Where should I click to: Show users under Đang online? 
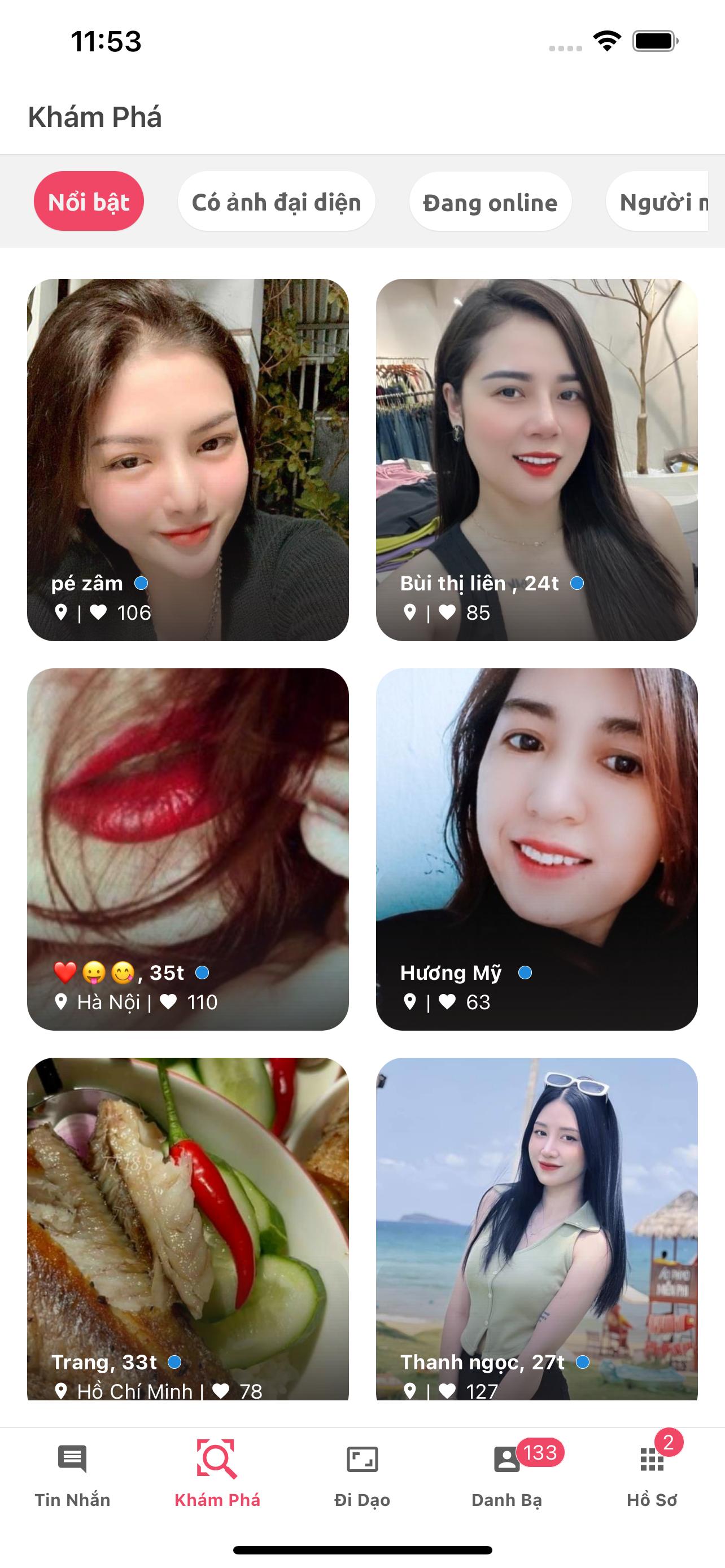coord(490,202)
